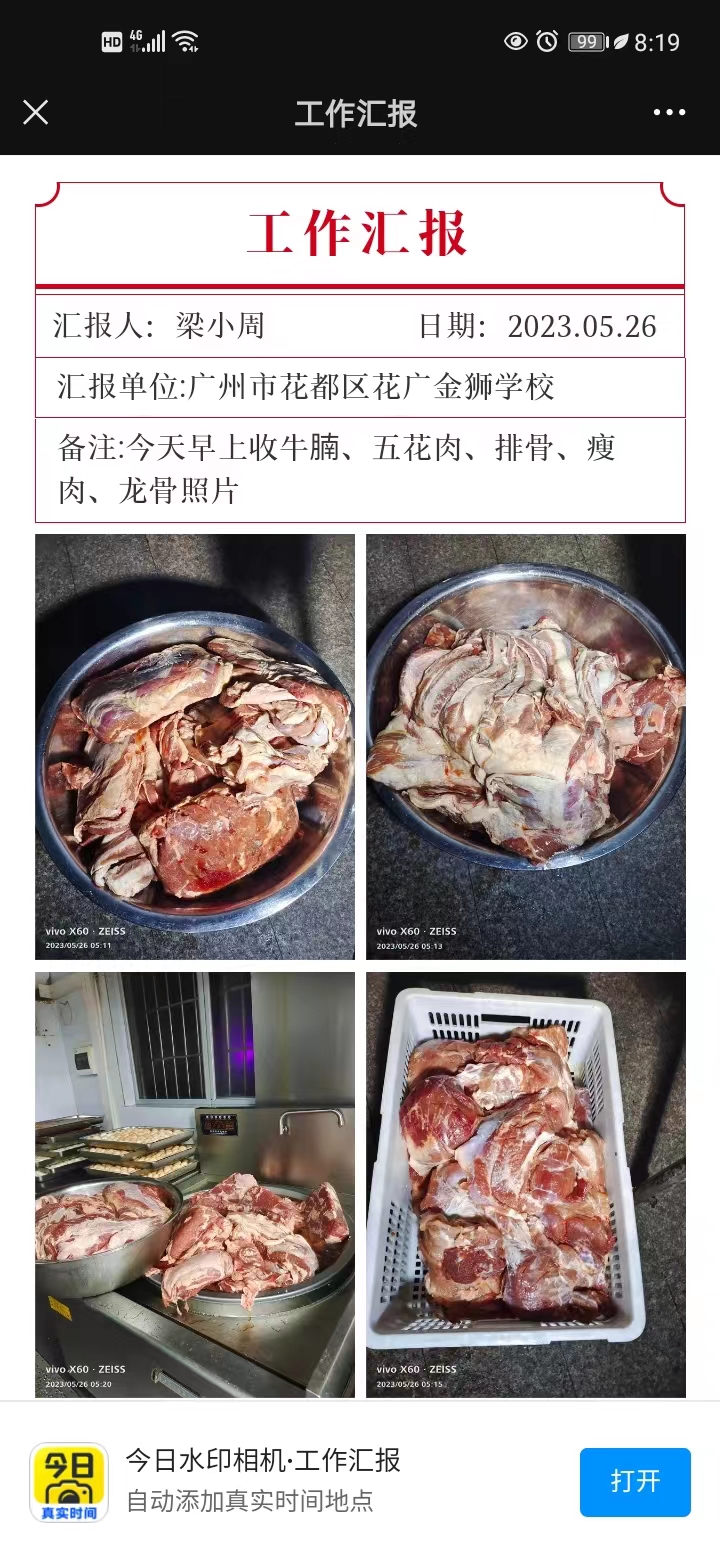Image resolution: width=720 pixels, height=1560 pixels.
Task: View the meat bowl photo stamped 05:11
Action: pyautogui.click(x=195, y=746)
